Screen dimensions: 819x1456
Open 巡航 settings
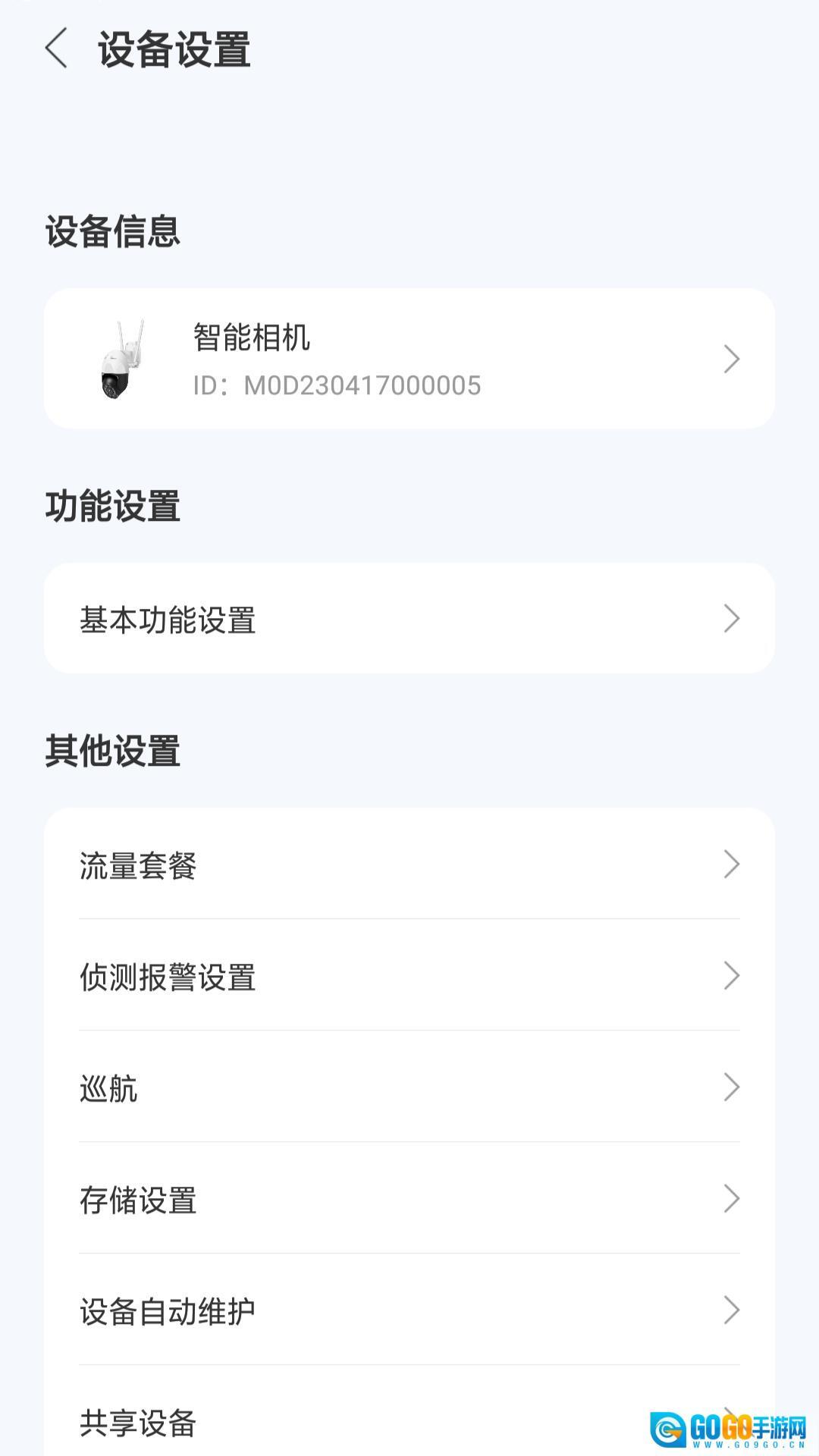(409, 1087)
